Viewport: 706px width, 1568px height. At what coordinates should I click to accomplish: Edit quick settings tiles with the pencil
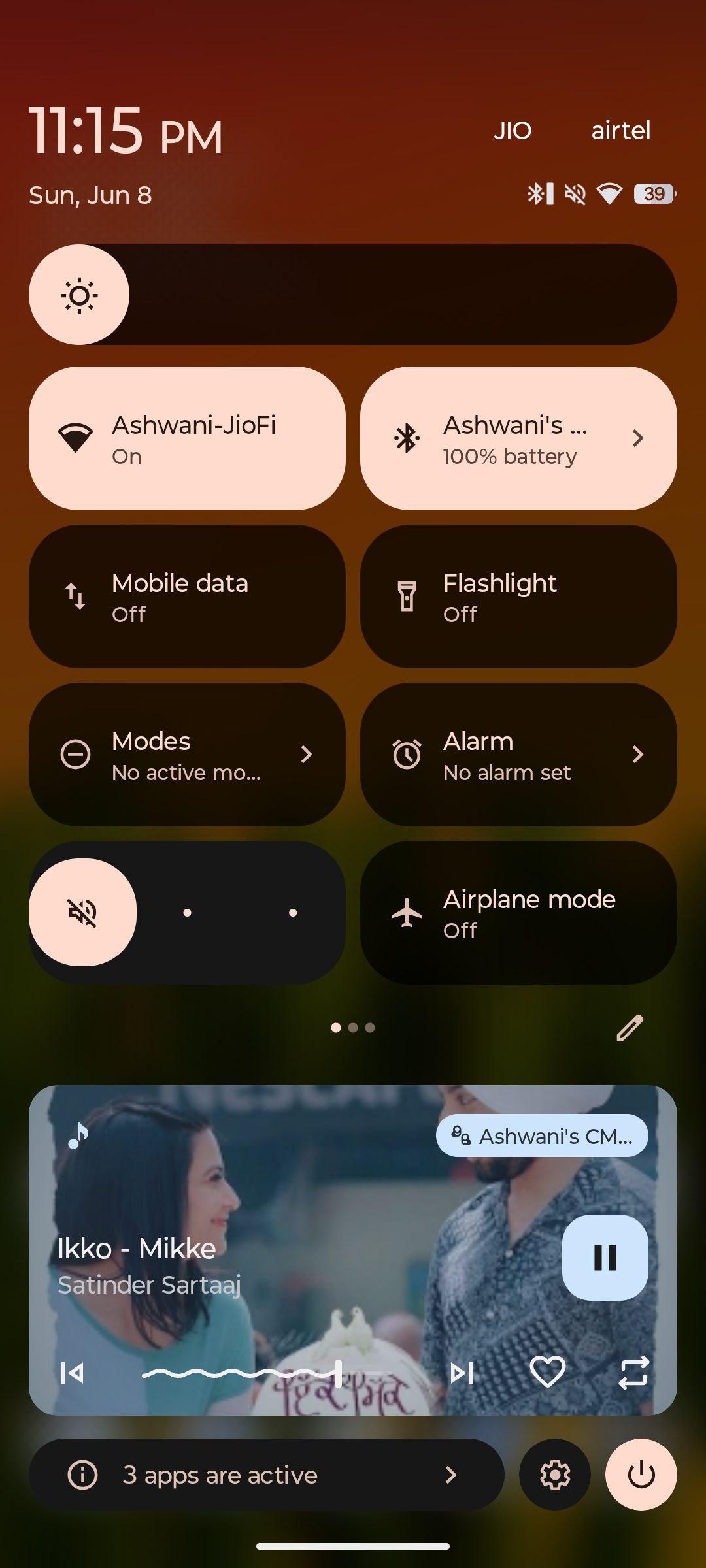point(630,1028)
